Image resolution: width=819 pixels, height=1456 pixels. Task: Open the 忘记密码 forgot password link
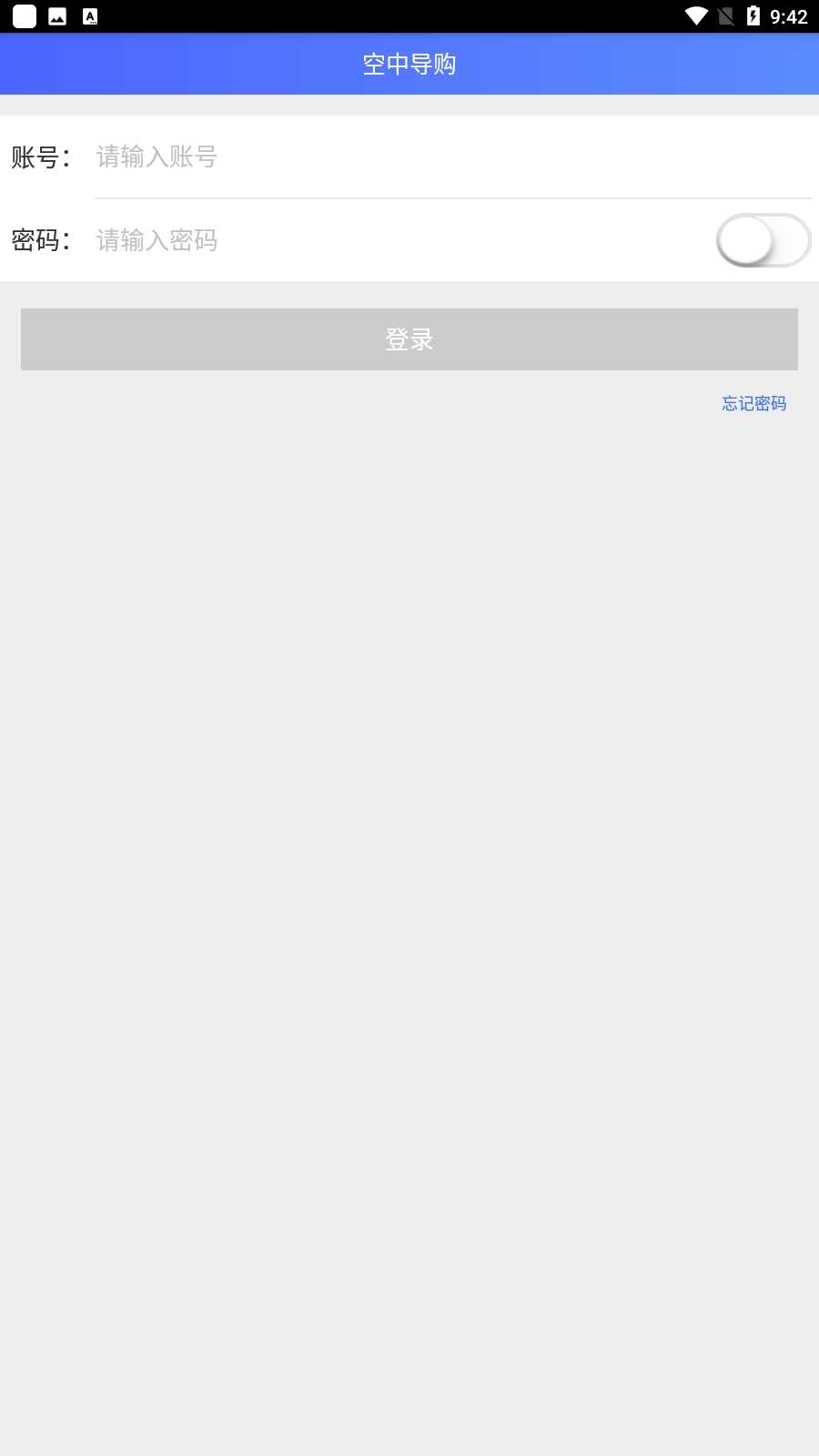point(753,403)
